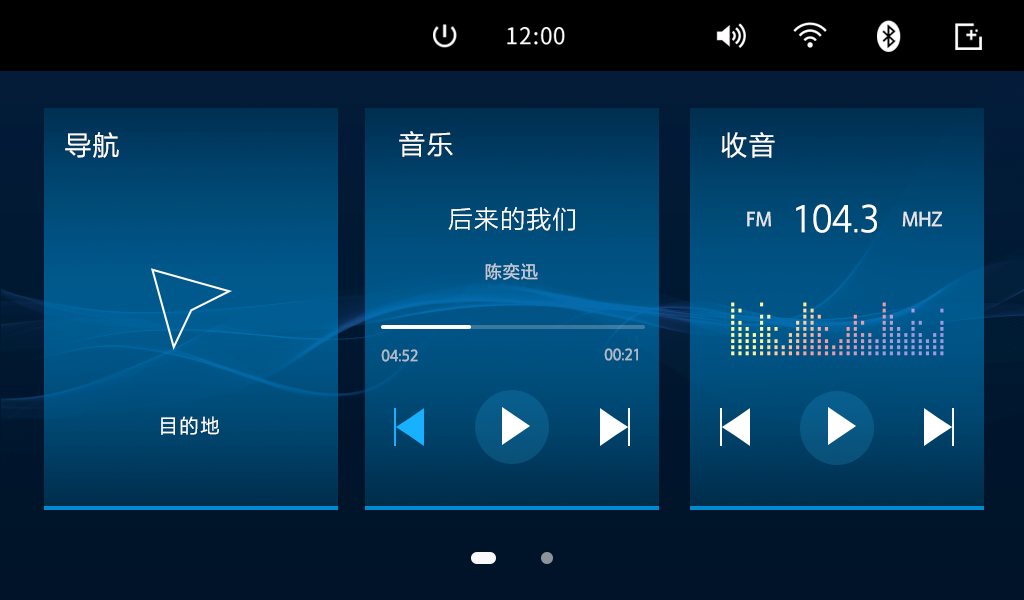Go to previous radio station in 收音

735,427
